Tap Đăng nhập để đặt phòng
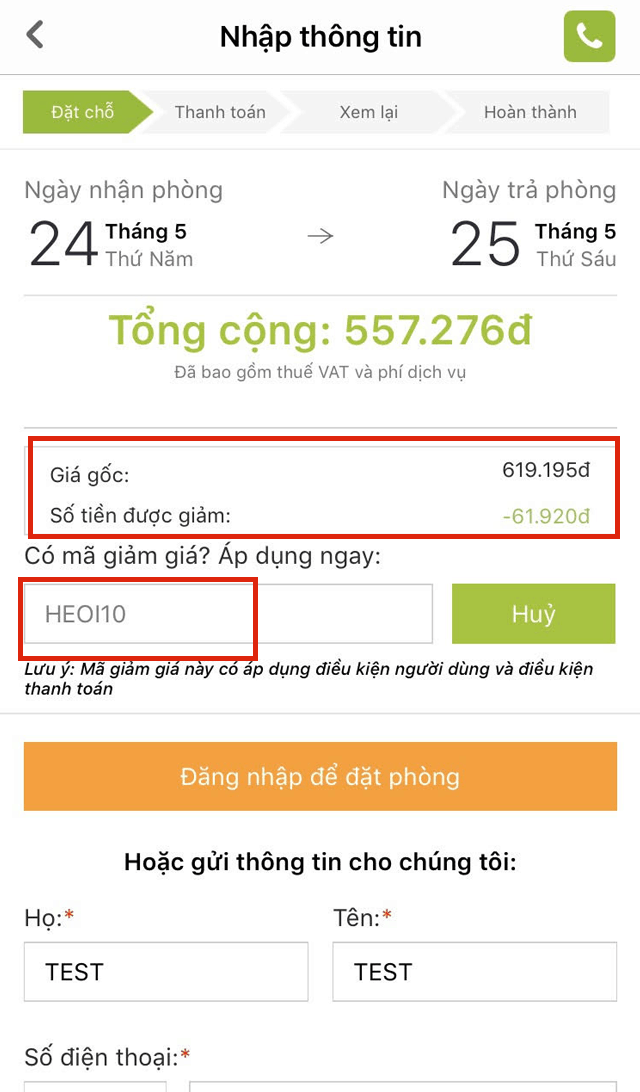 click(x=320, y=777)
